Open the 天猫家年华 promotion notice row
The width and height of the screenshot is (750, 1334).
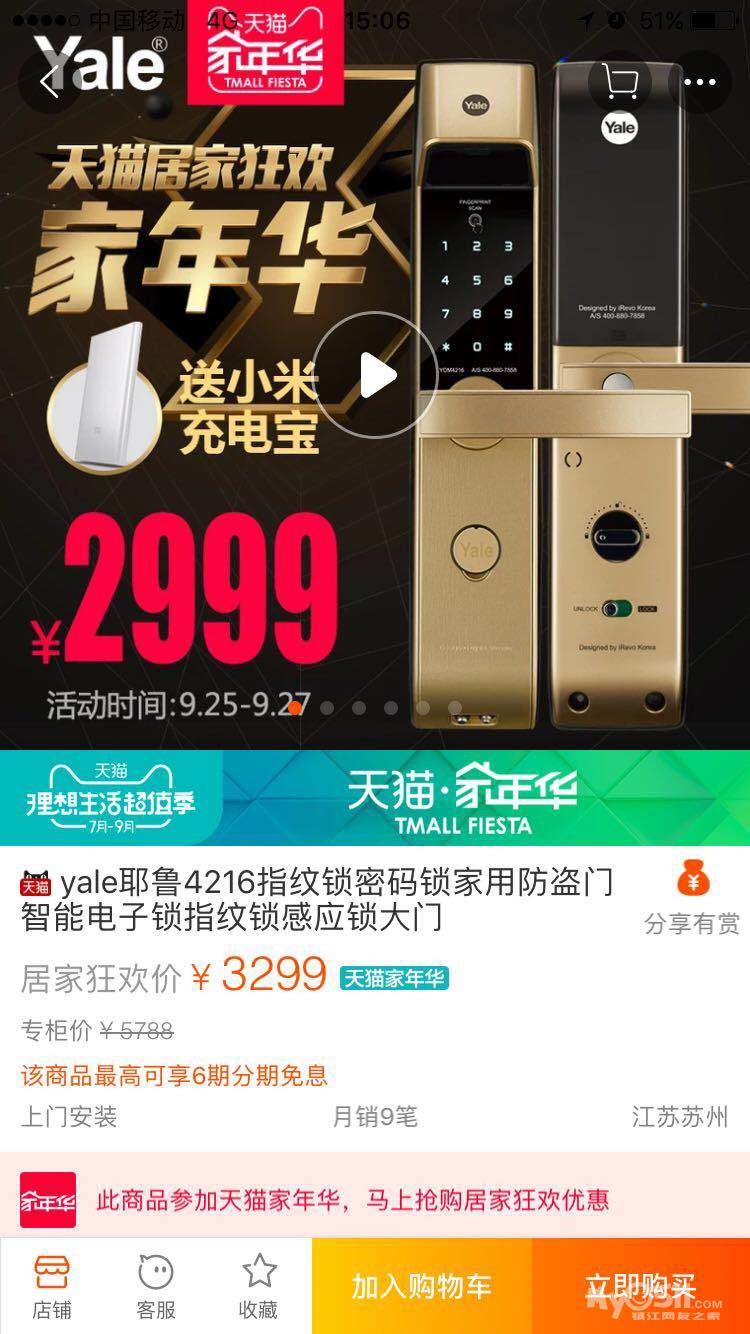click(x=375, y=1199)
